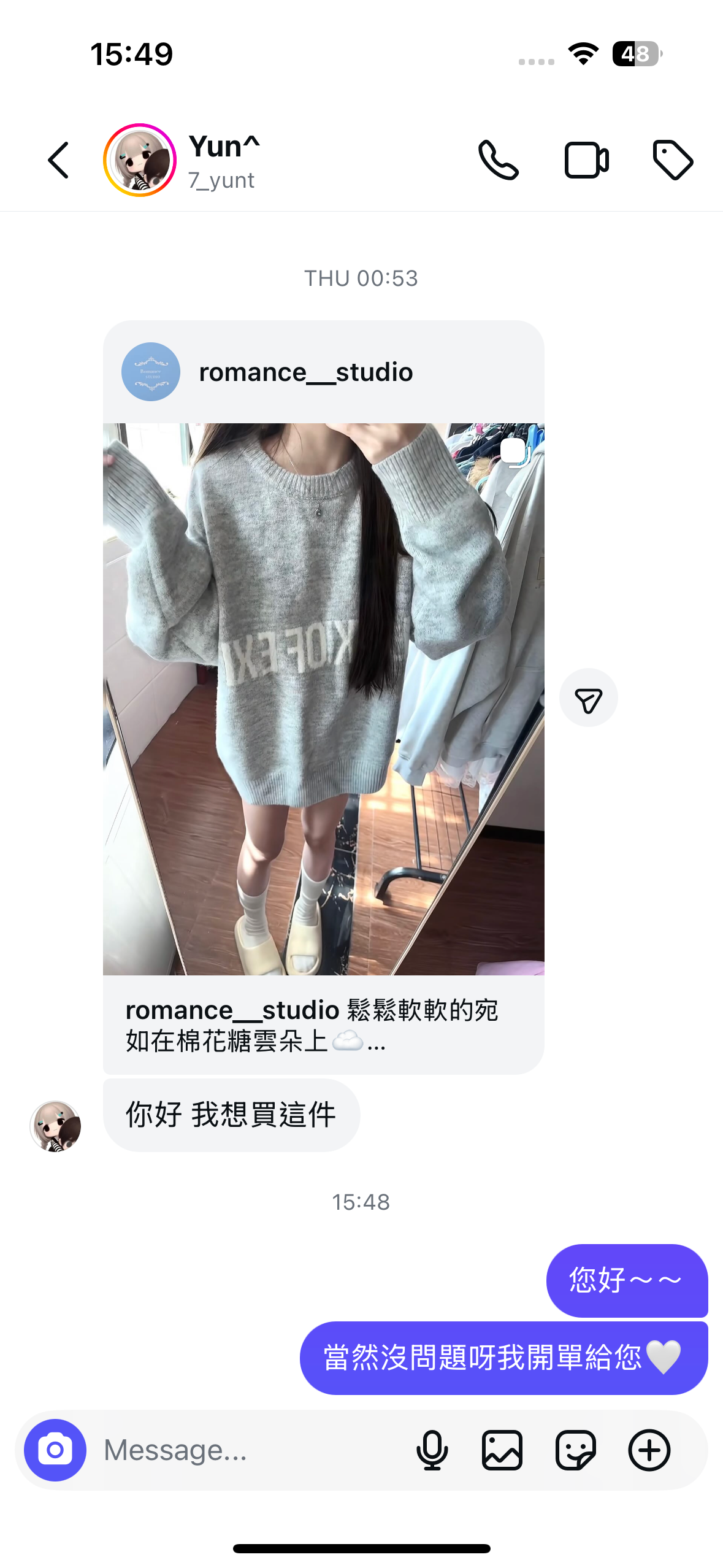723x1568 pixels.
Task: Start a video call with Yun^
Action: tap(586, 161)
